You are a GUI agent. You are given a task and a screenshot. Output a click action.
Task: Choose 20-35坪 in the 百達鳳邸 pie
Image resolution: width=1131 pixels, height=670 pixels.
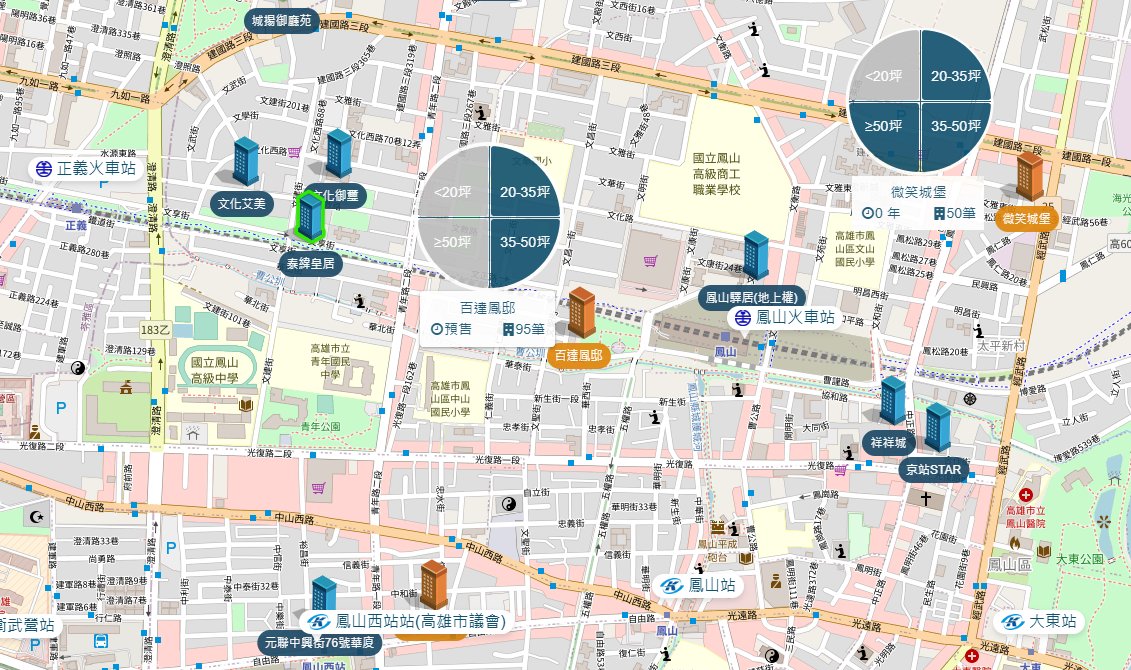pyautogui.click(x=525, y=182)
